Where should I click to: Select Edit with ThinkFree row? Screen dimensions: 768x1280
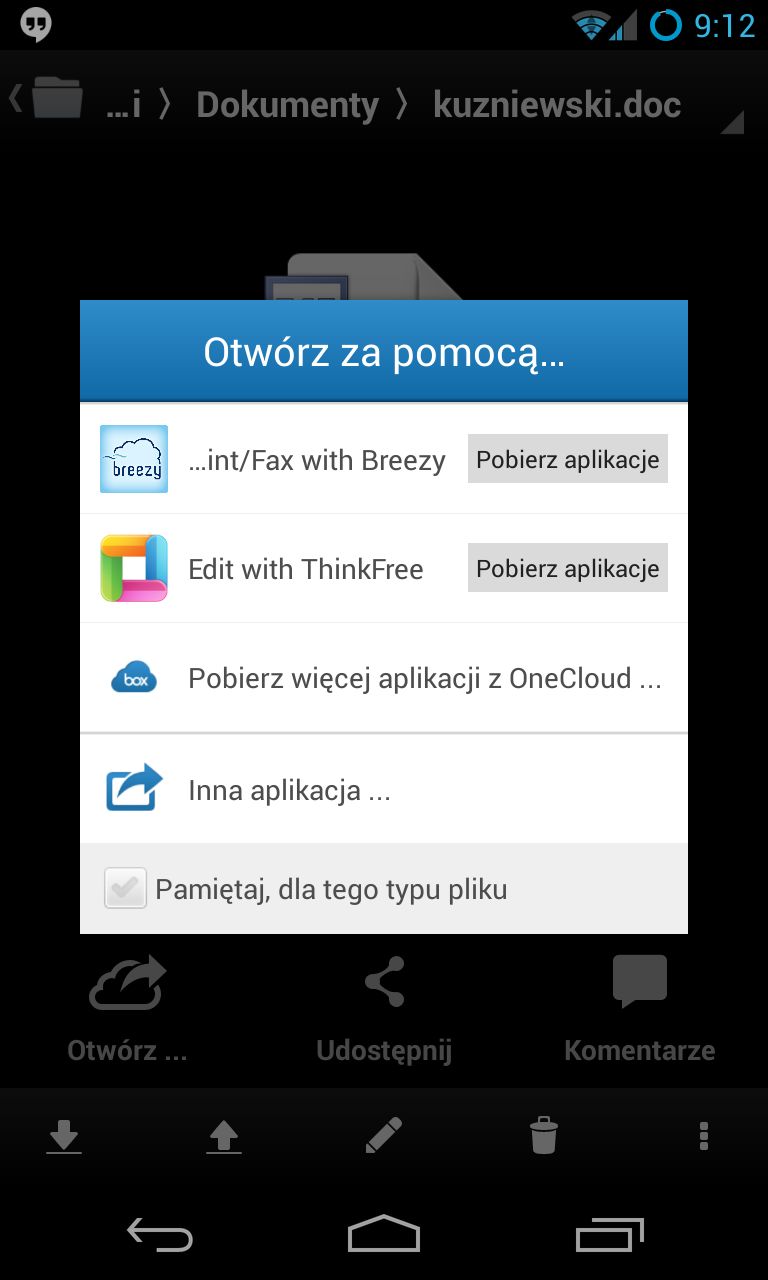pos(384,568)
